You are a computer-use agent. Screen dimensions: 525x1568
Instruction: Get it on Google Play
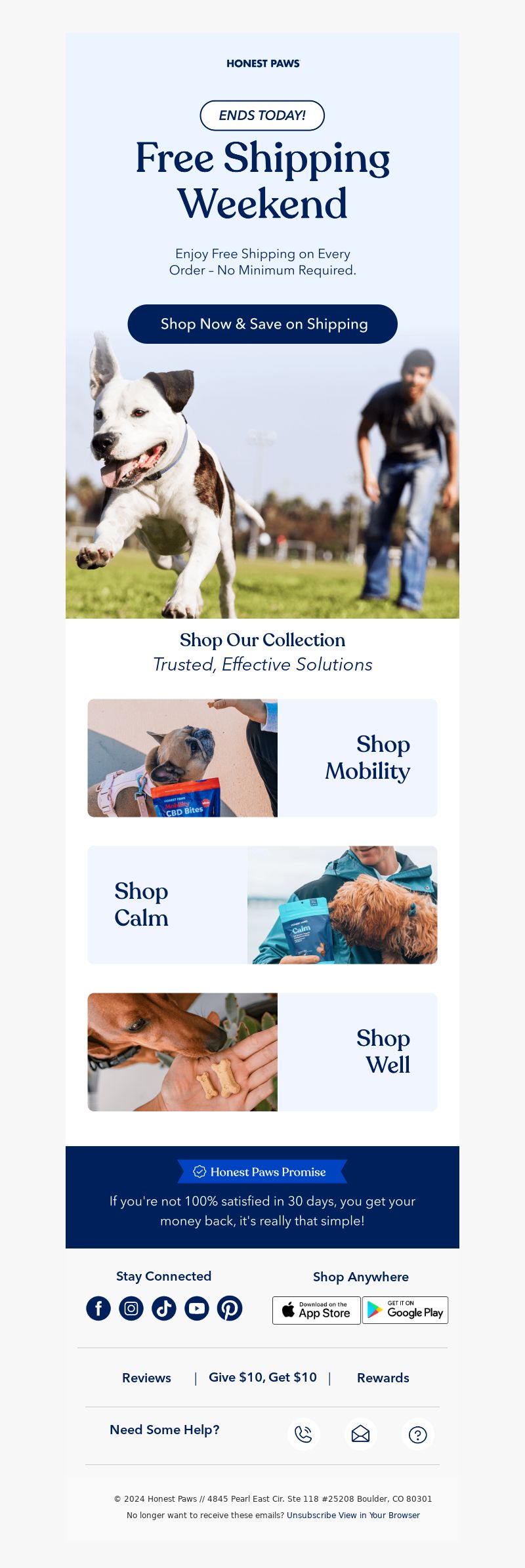coord(405,1310)
